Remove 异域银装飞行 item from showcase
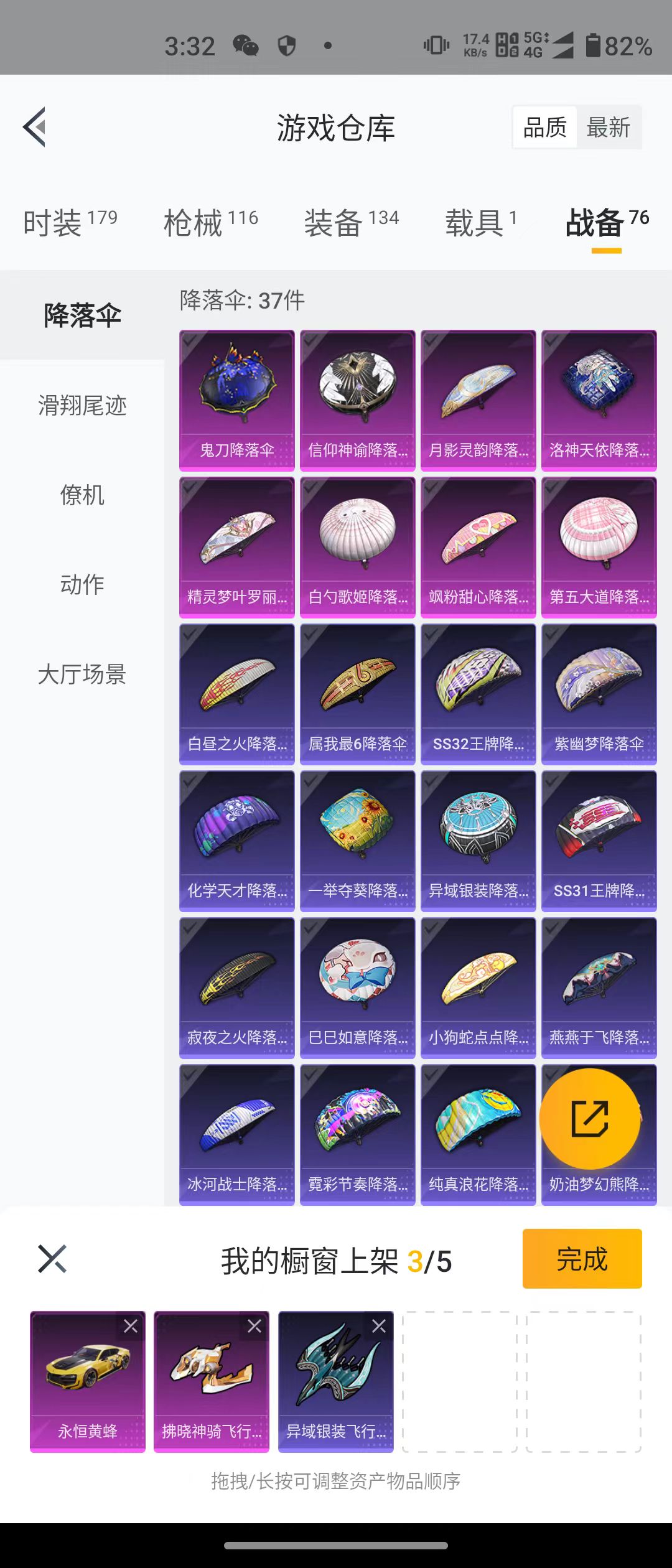The image size is (672, 1568). click(x=378, y=1327)
